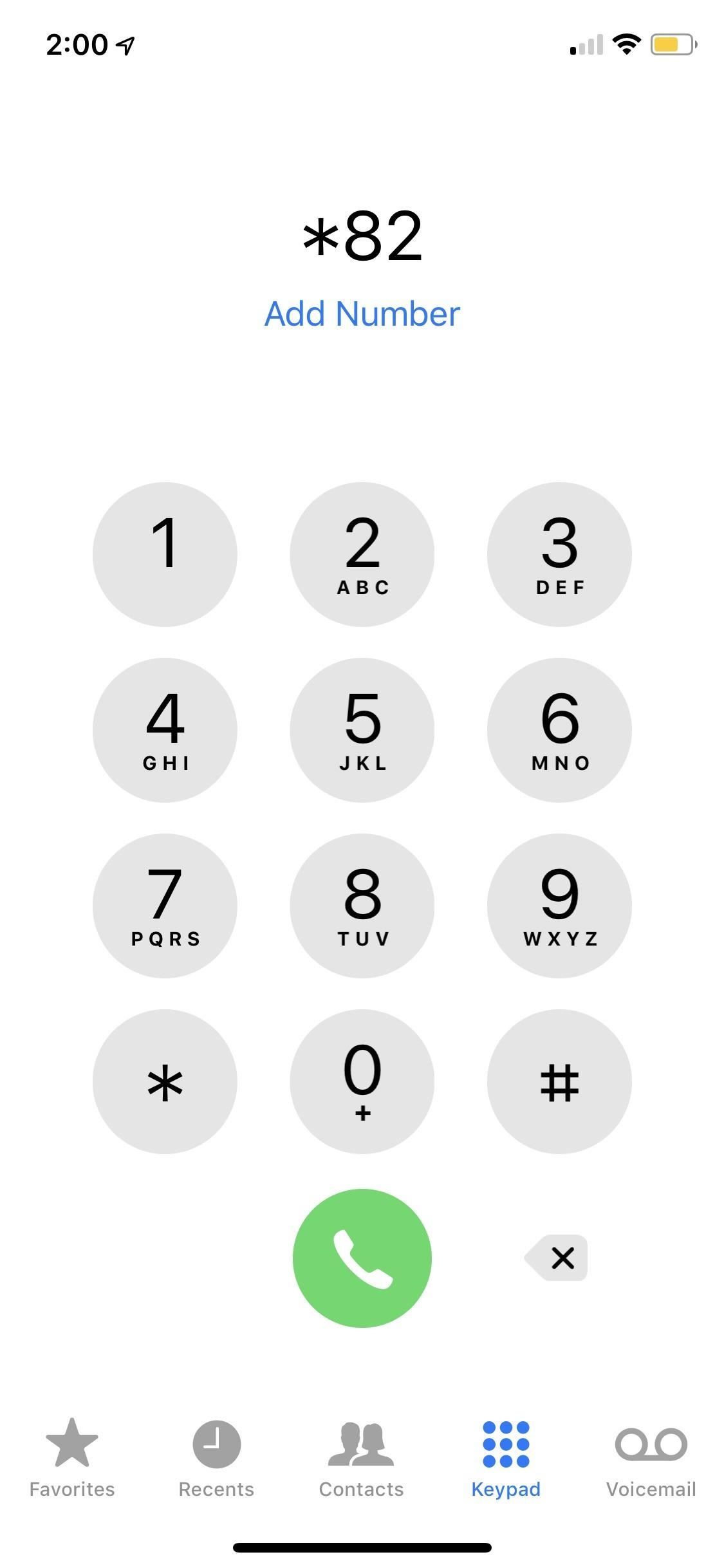The image size is (724, 1568).
Task: Tap Add Number below the dialed digits
Action: pos(362,315)
